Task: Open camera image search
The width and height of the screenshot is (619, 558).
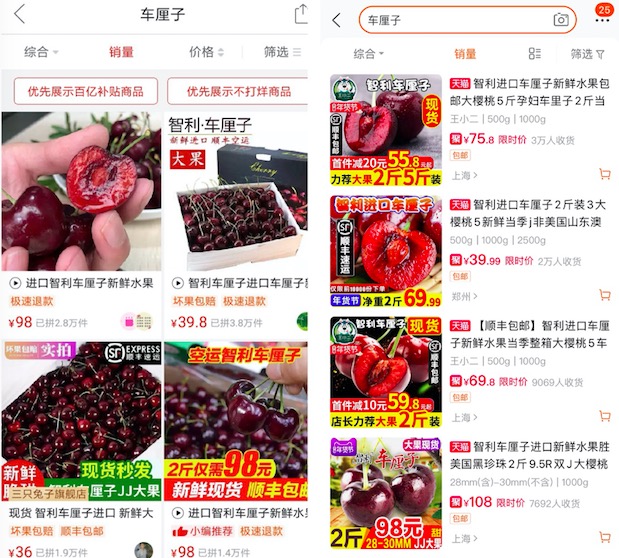Action: tap(561, 20)
